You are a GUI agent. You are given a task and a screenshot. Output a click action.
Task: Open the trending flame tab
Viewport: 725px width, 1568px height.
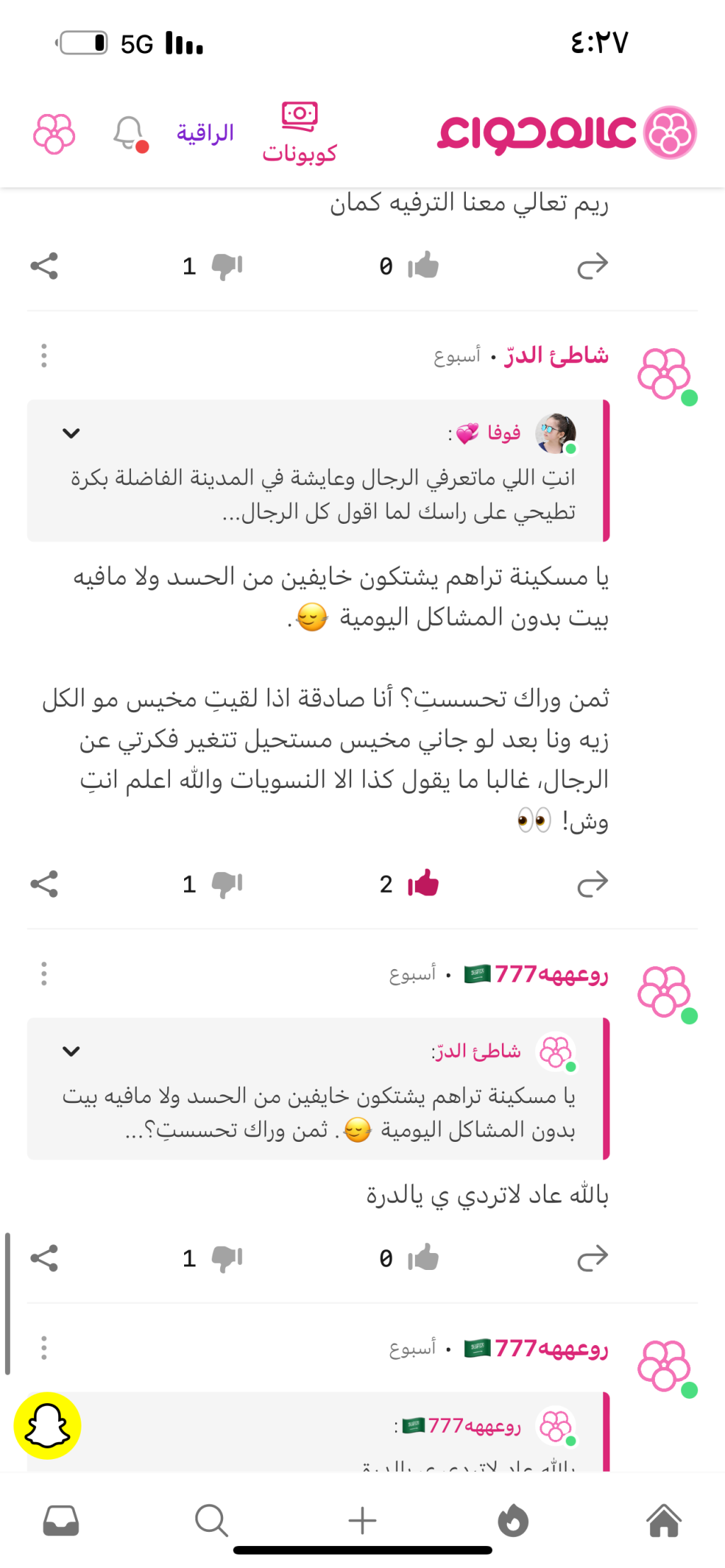point(513,1521)
